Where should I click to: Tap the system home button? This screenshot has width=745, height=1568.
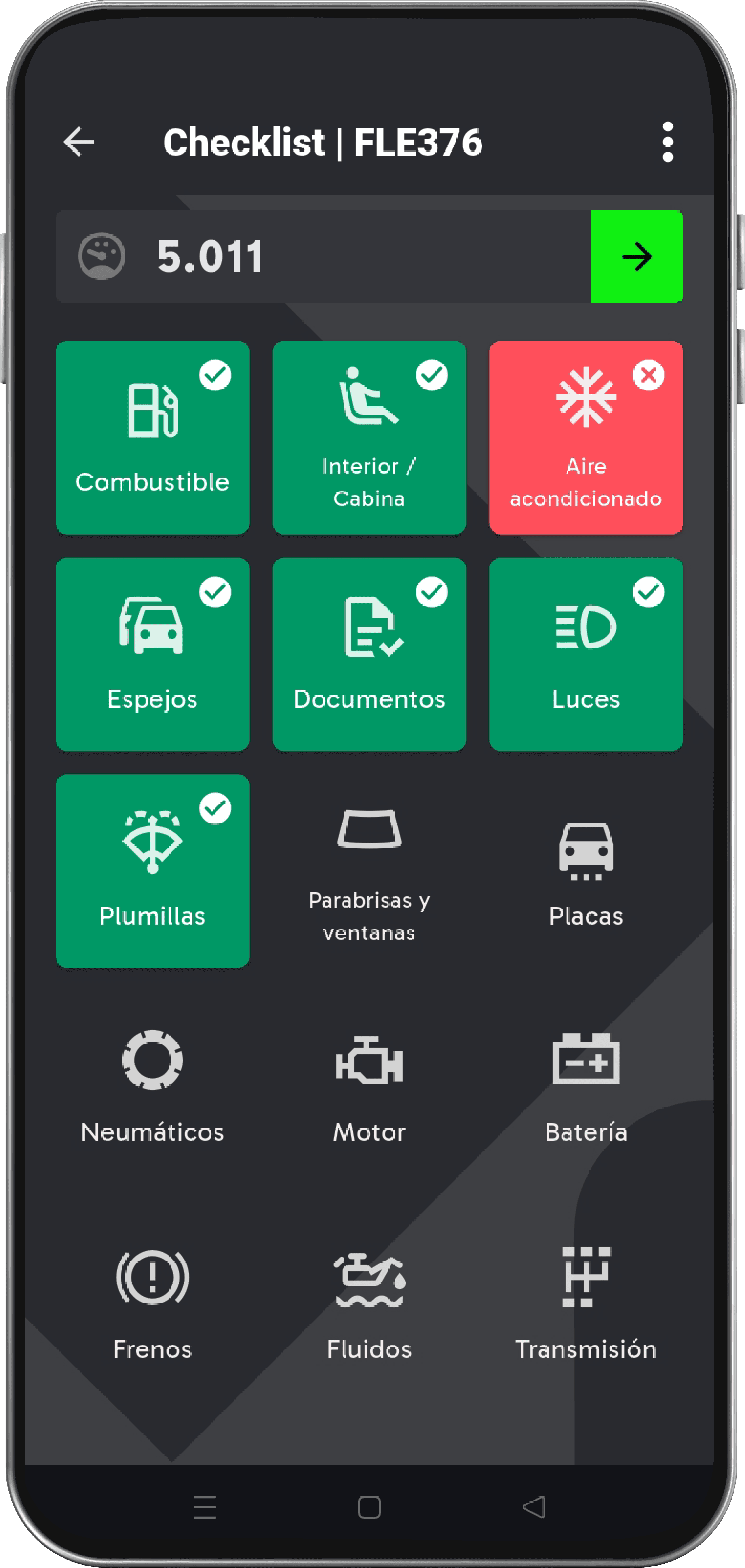(x=369, y=1507)
